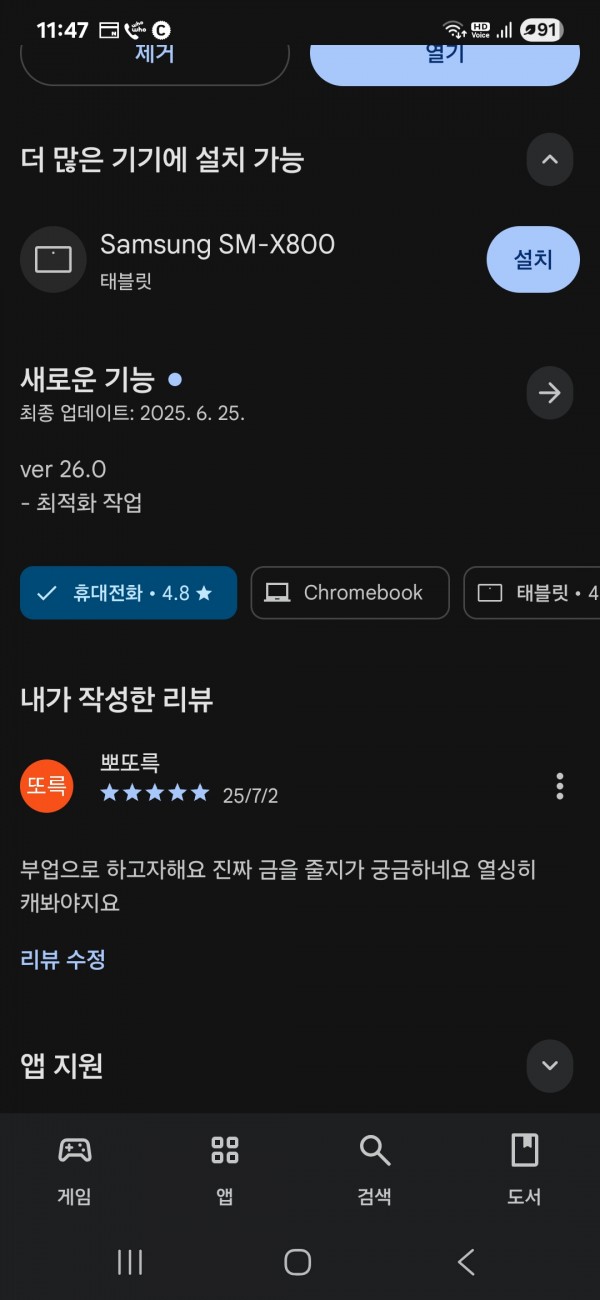The height and width of the screenshot is (1300, 600).
Task: Select the Chromebook chip
Action: (x=350, y=593)
